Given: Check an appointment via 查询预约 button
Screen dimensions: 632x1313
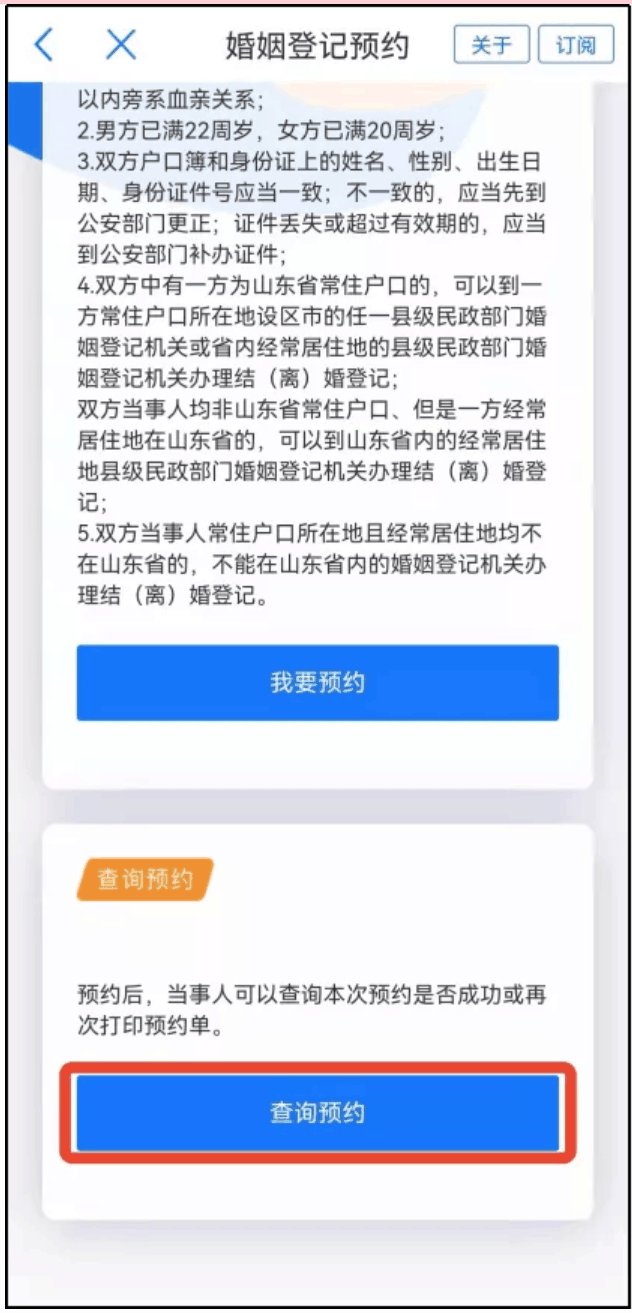Looking at the screenshot, I should (x=317, y=1113).
